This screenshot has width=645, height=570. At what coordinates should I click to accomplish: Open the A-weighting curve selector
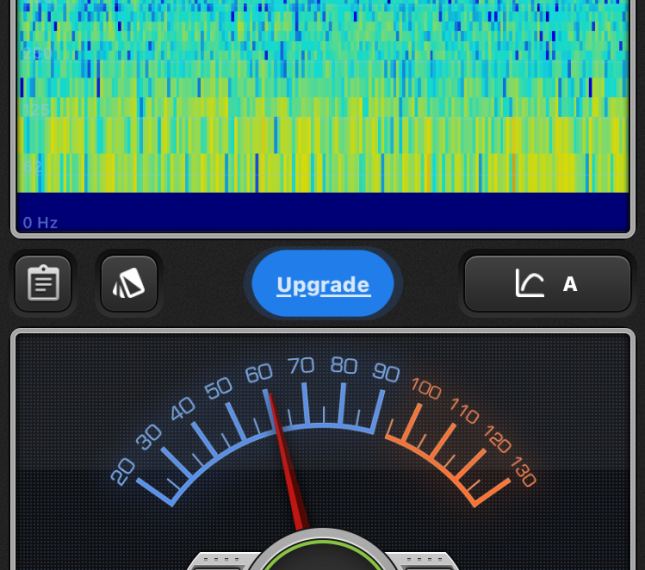(547, 284)
